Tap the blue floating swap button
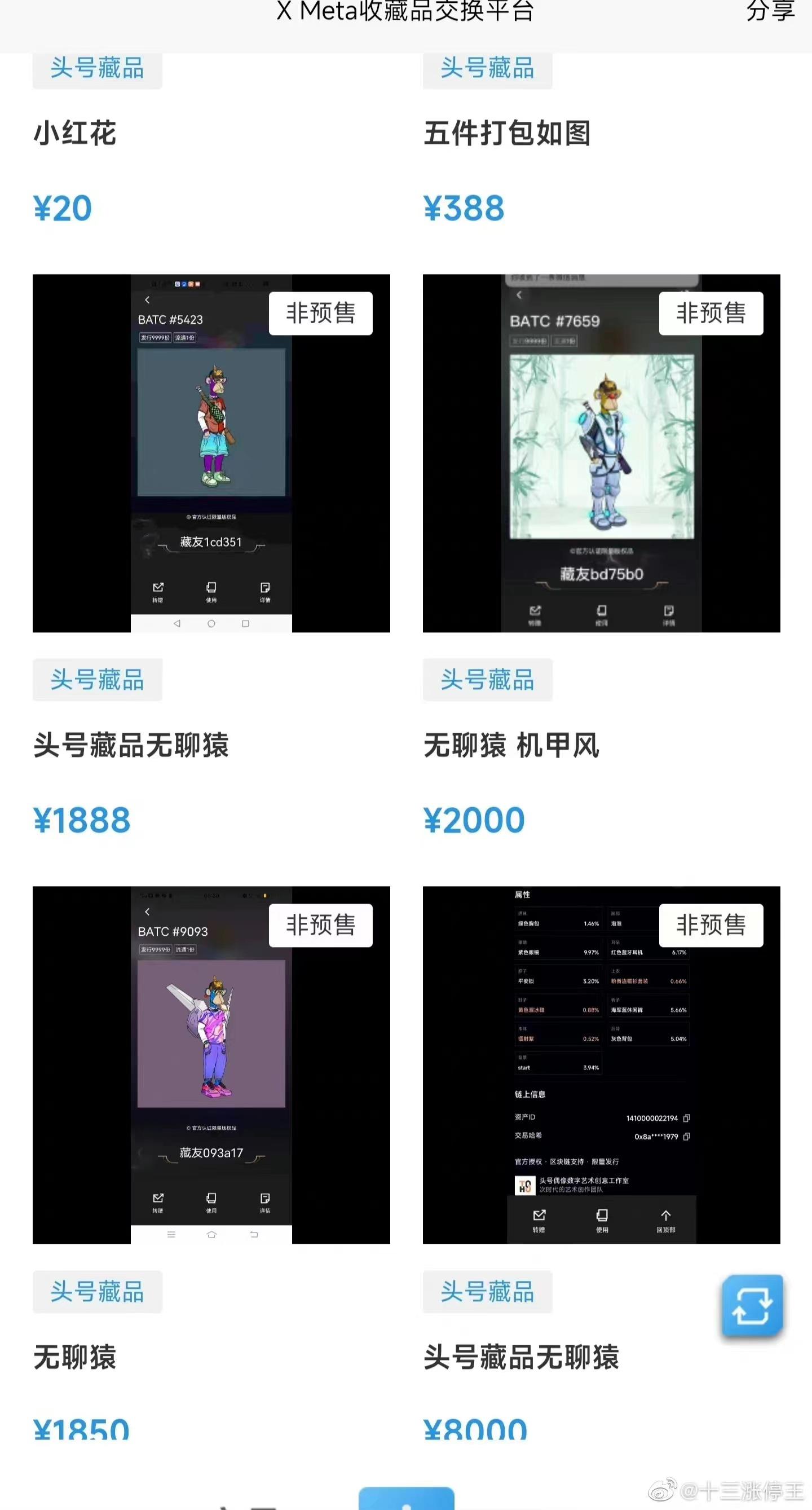 (752, 1305)
